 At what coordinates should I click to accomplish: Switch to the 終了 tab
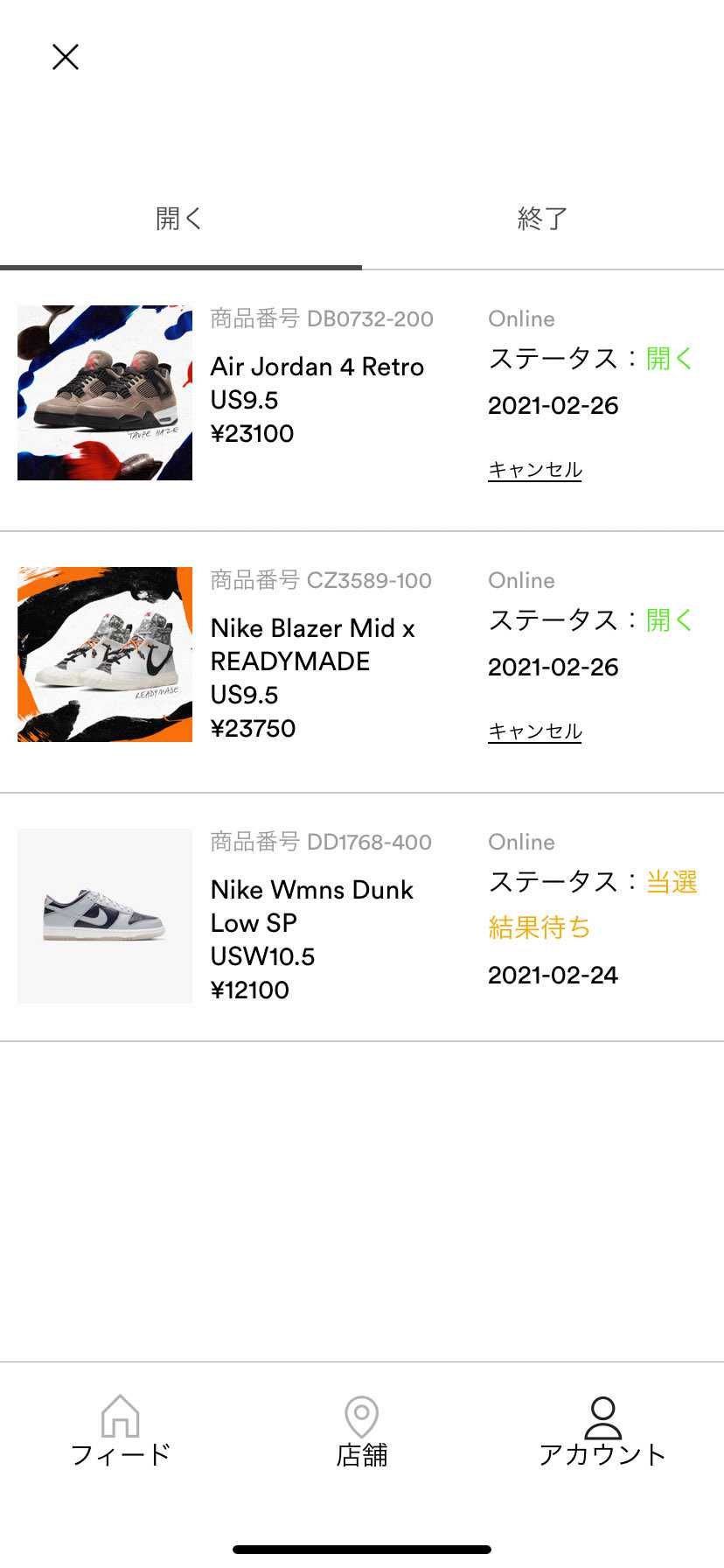click(x=543, y=219)
